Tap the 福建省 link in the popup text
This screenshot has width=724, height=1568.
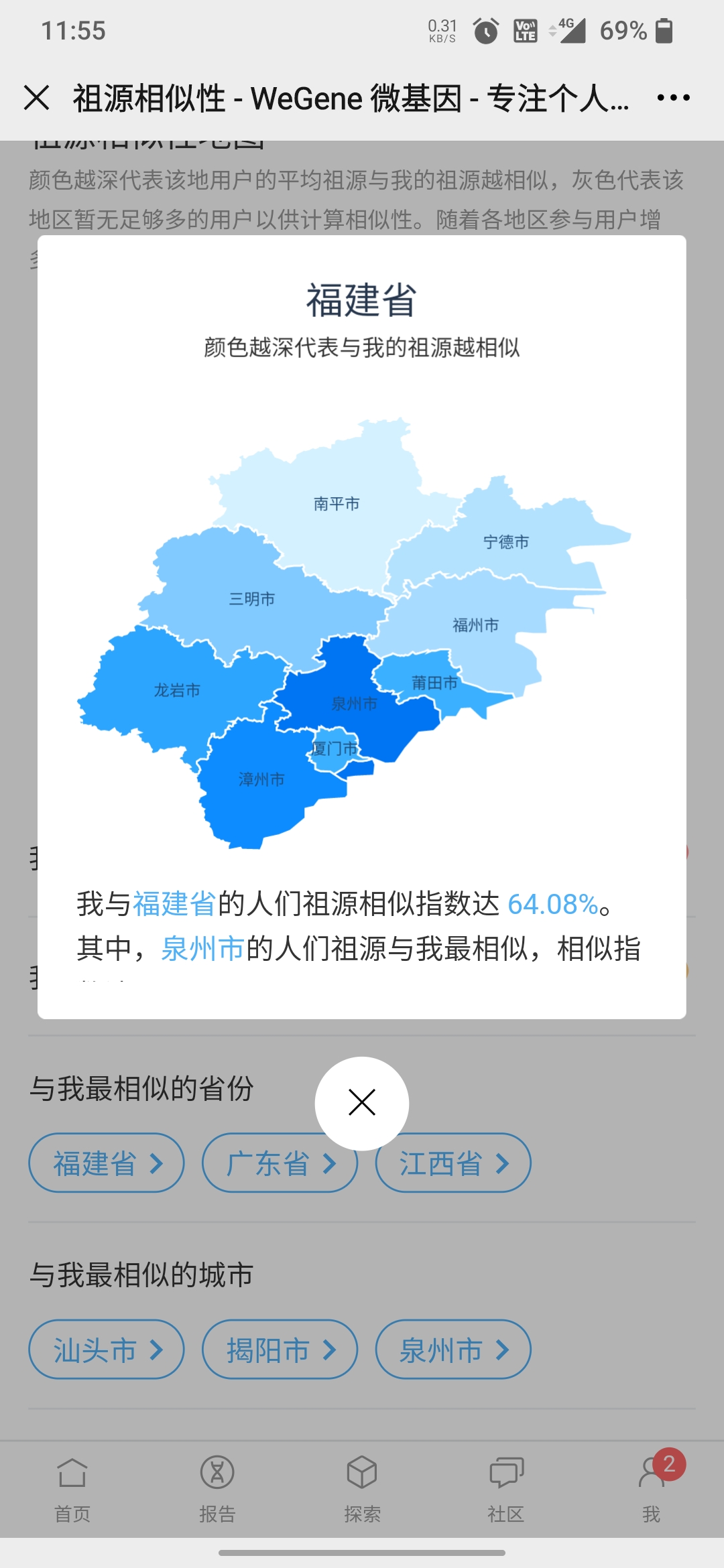click(x=174, y=904)
